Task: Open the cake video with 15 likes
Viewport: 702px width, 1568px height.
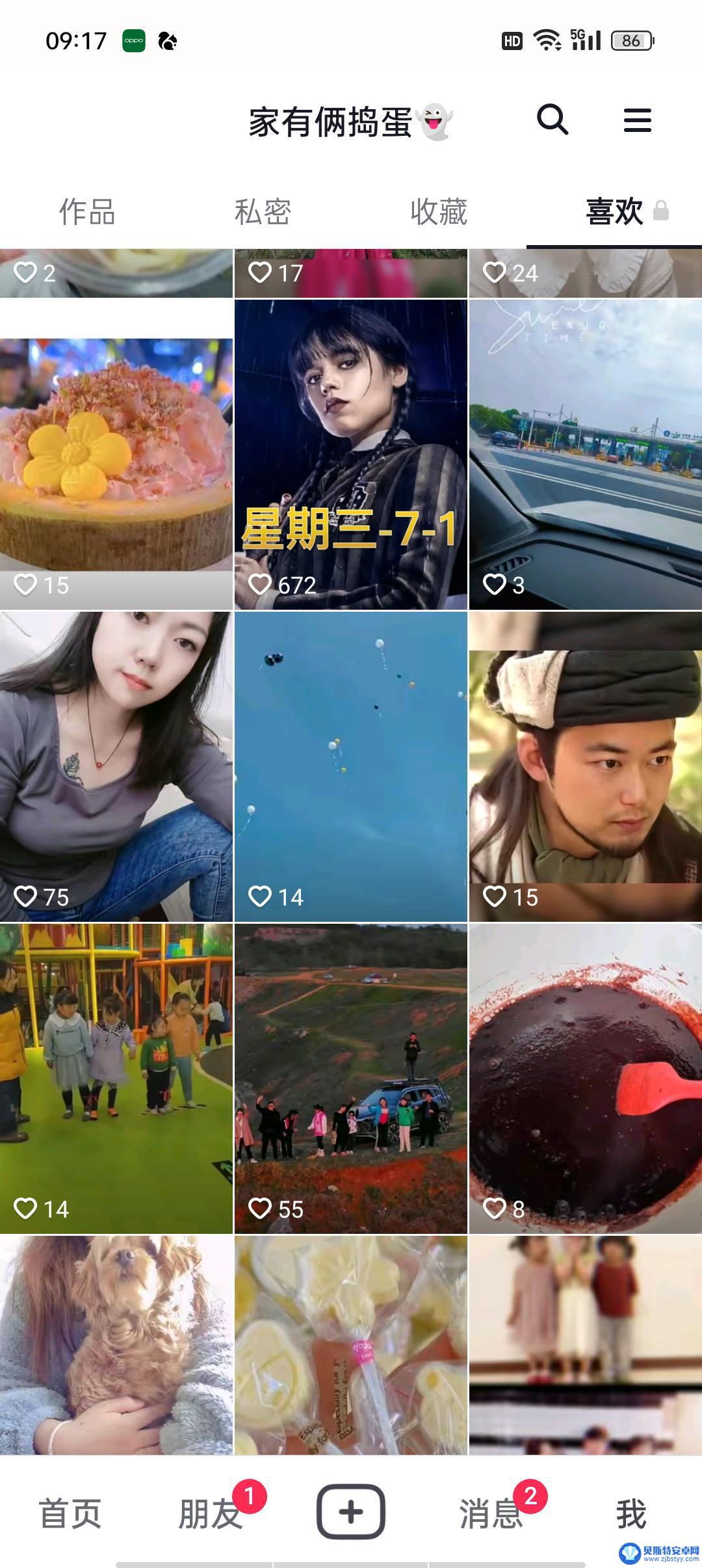Action: pos(116,455)
